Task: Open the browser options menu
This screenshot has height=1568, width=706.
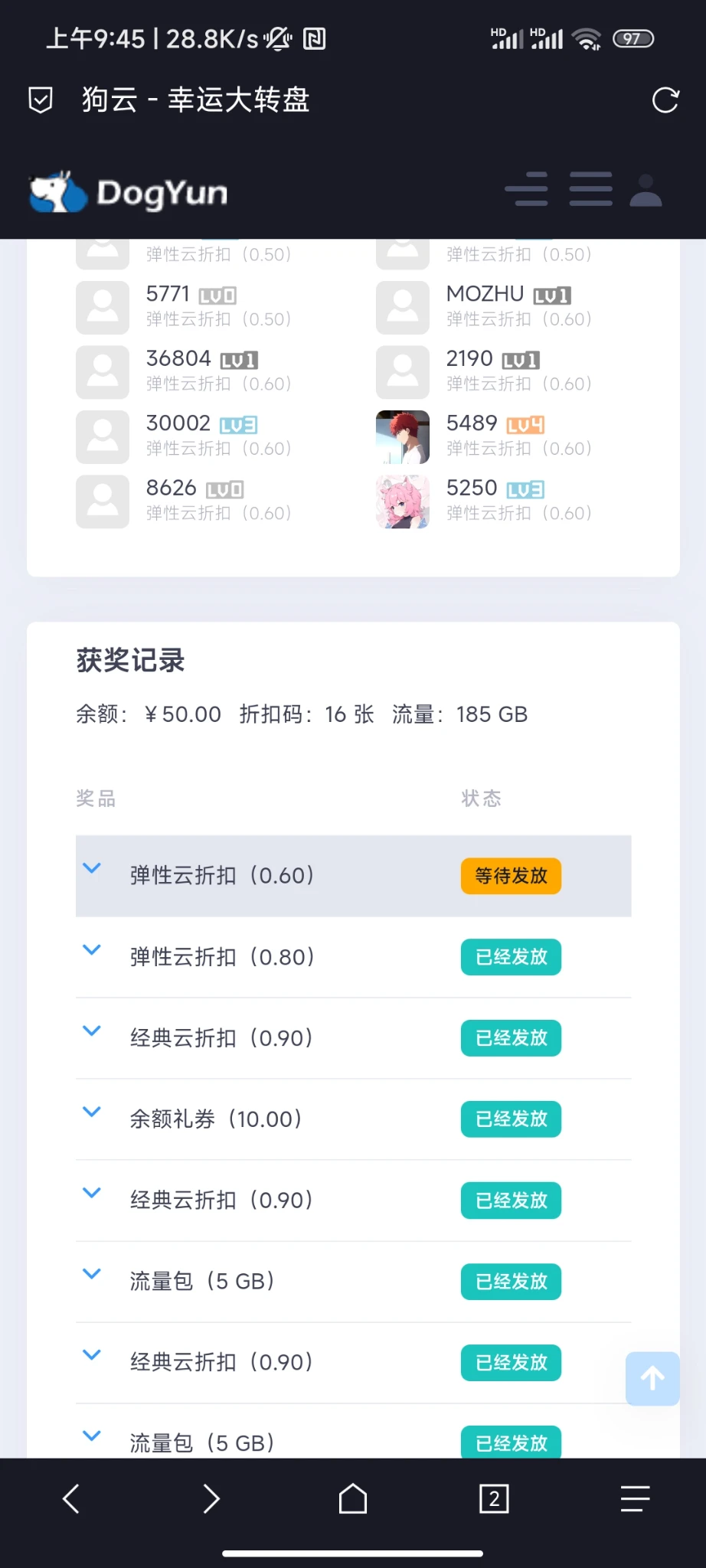Action: (635, 1498)
